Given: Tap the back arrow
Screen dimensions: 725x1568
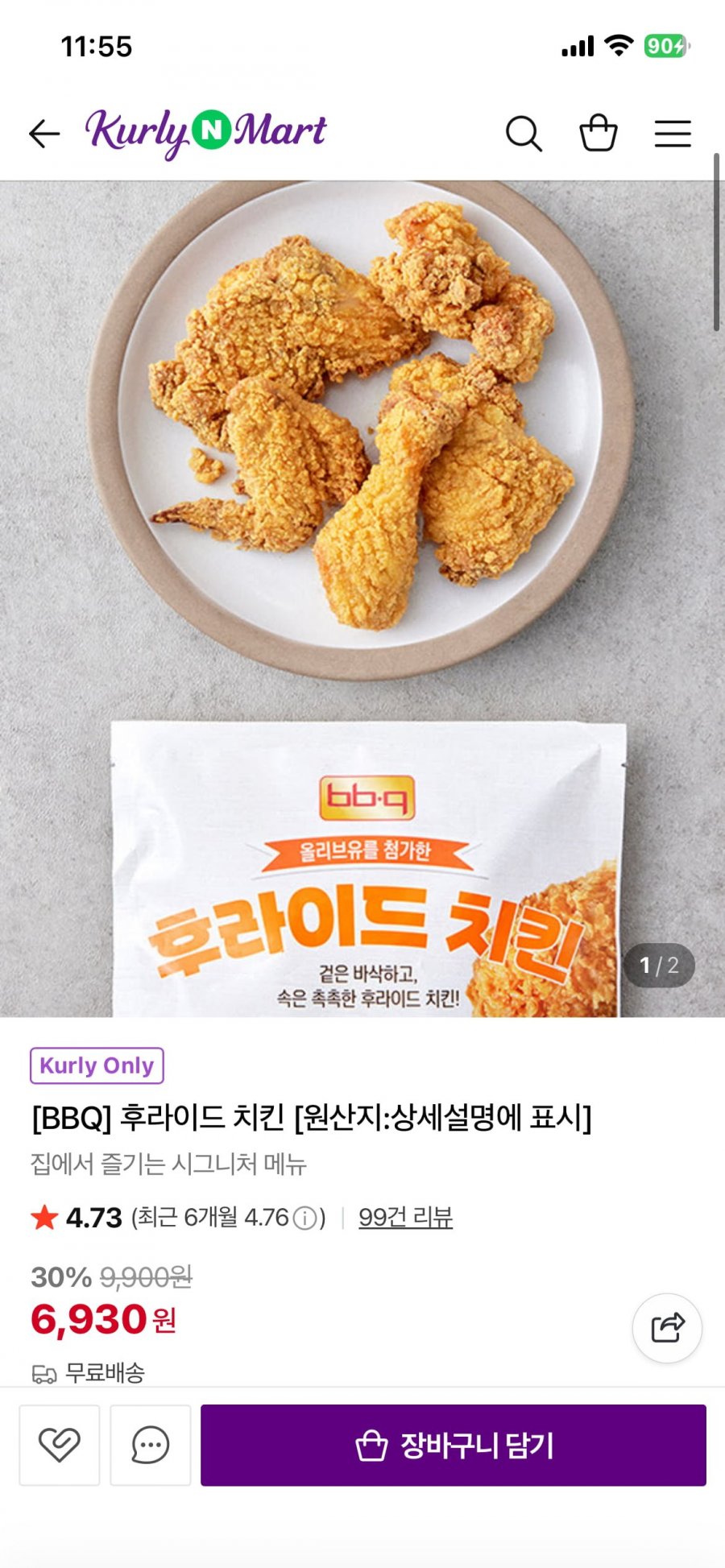Looking at the screenshot, I should pos(45,134).
